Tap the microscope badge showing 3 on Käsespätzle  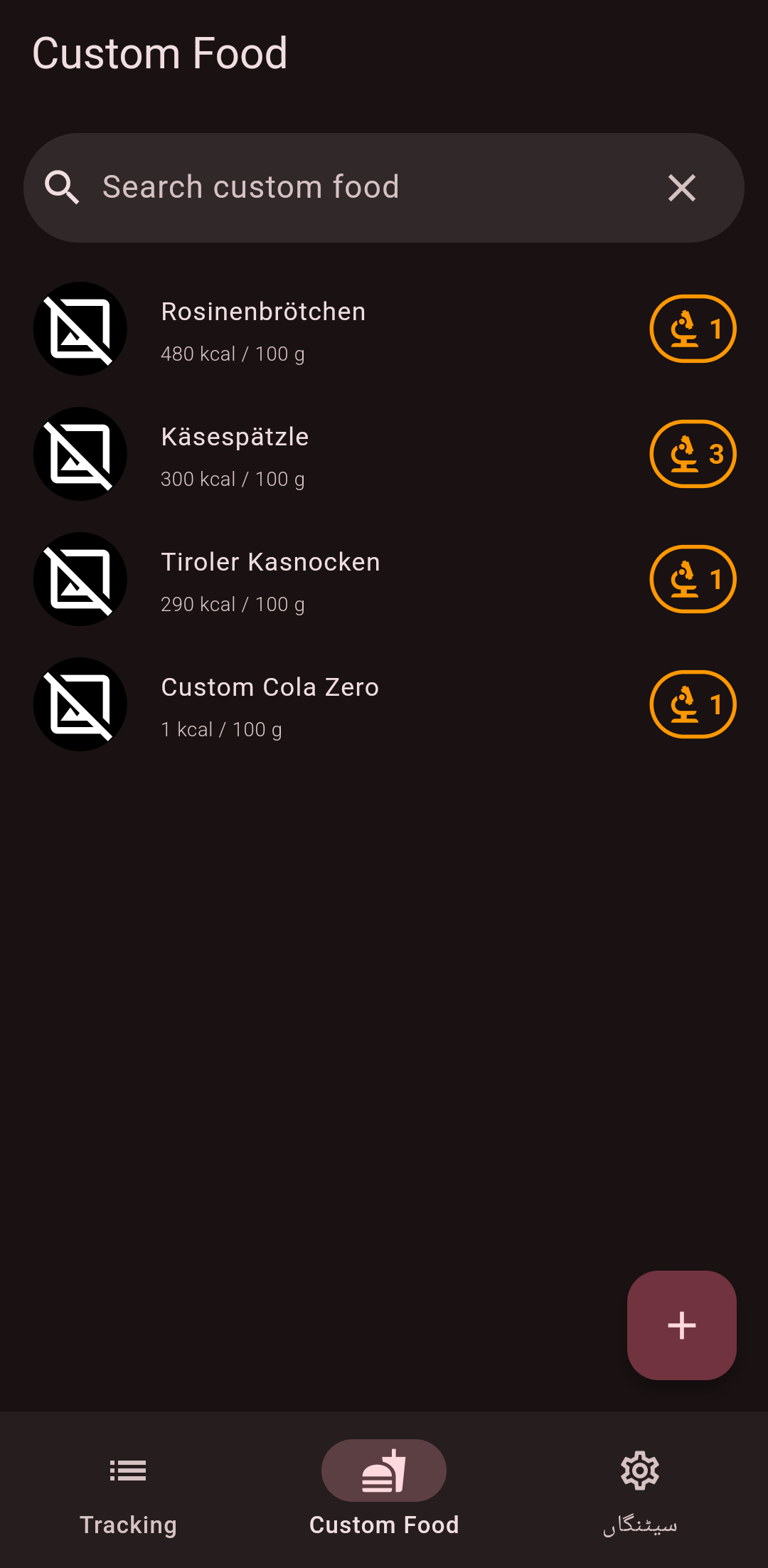693,455
